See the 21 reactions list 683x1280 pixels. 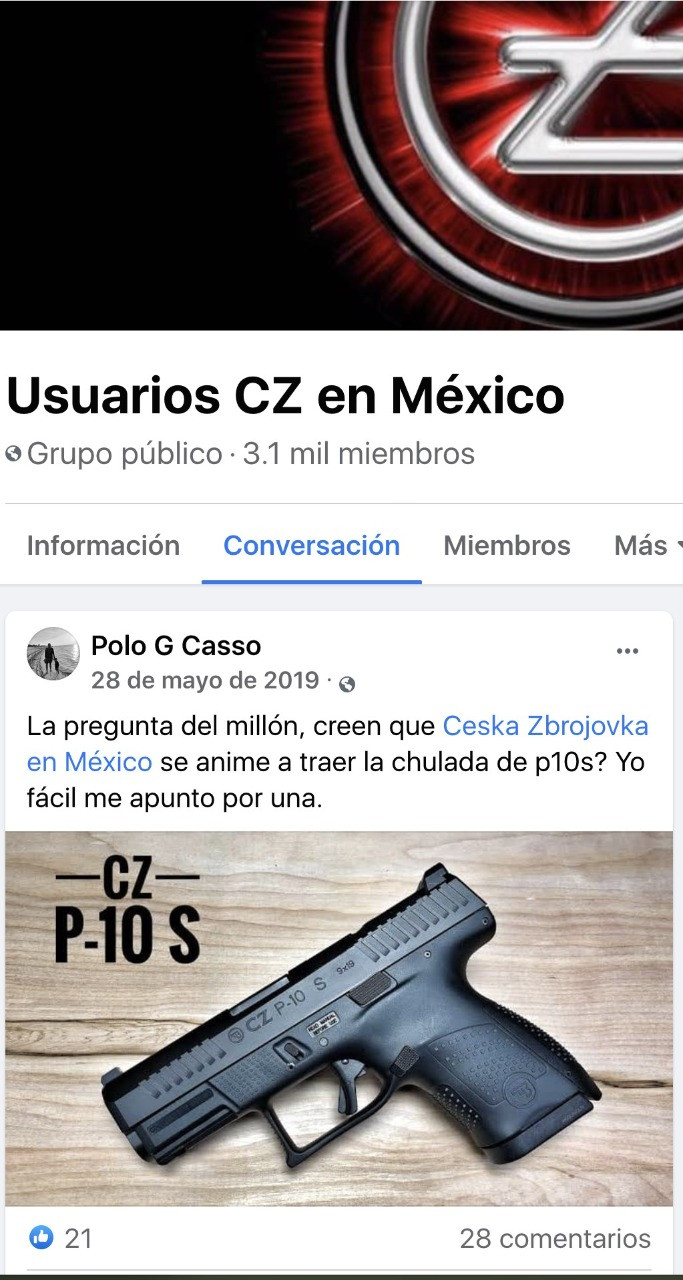click(62, 1239)
